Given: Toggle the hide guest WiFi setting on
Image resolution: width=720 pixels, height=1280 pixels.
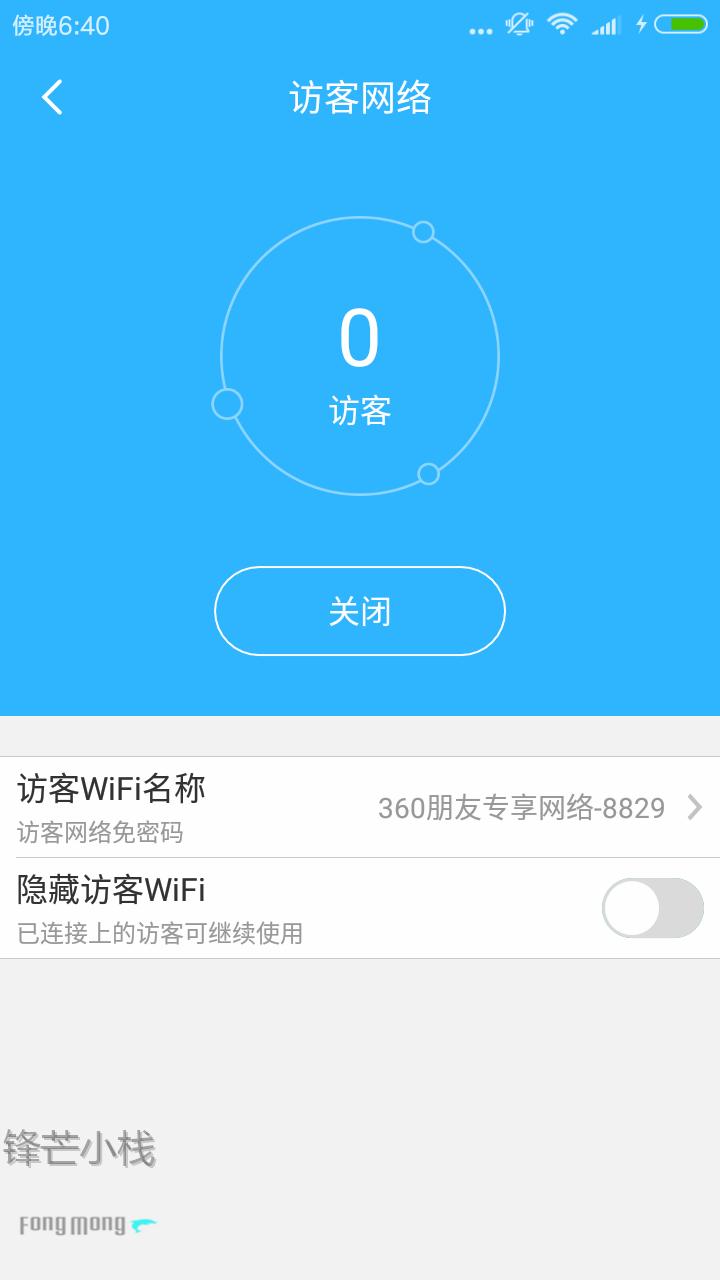Looking at the screenshot, I should click(x=655, y=908).
